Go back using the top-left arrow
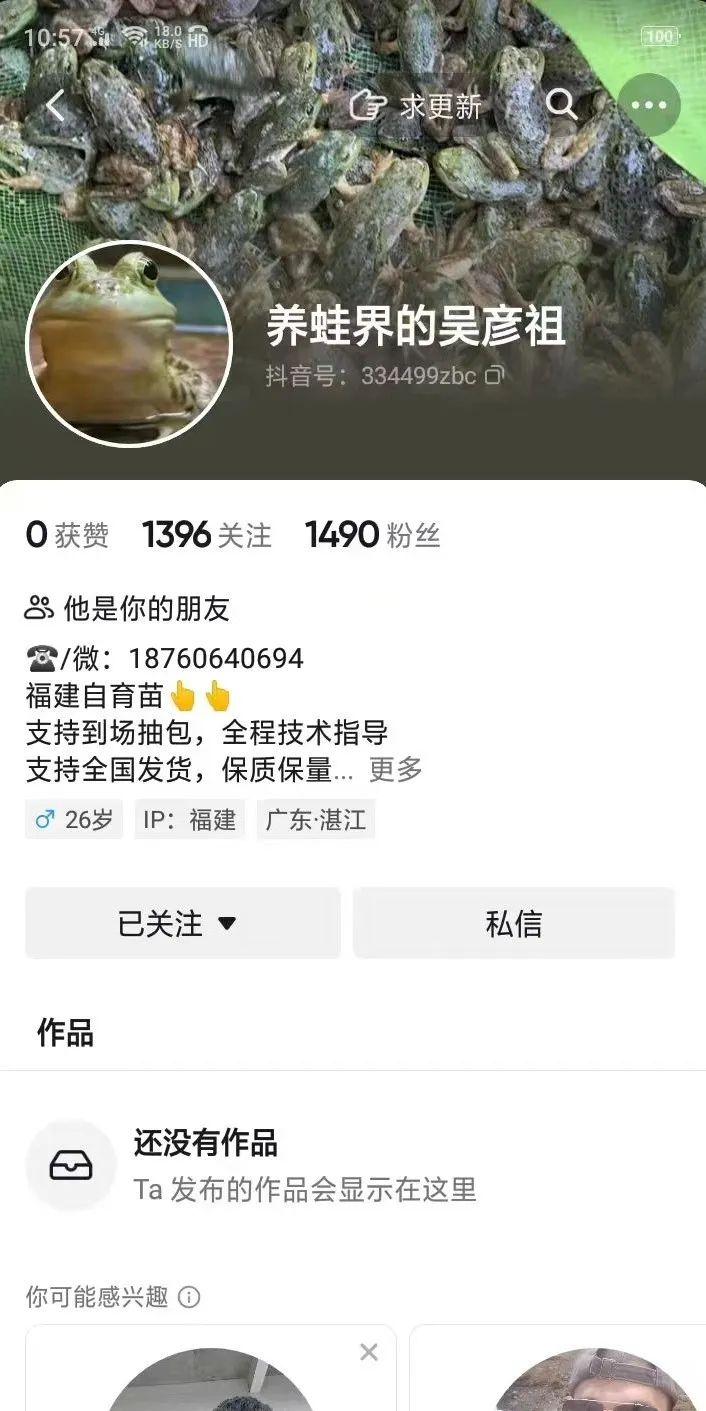The width and height of the screenshot is (706, 1411). (55, 105)
